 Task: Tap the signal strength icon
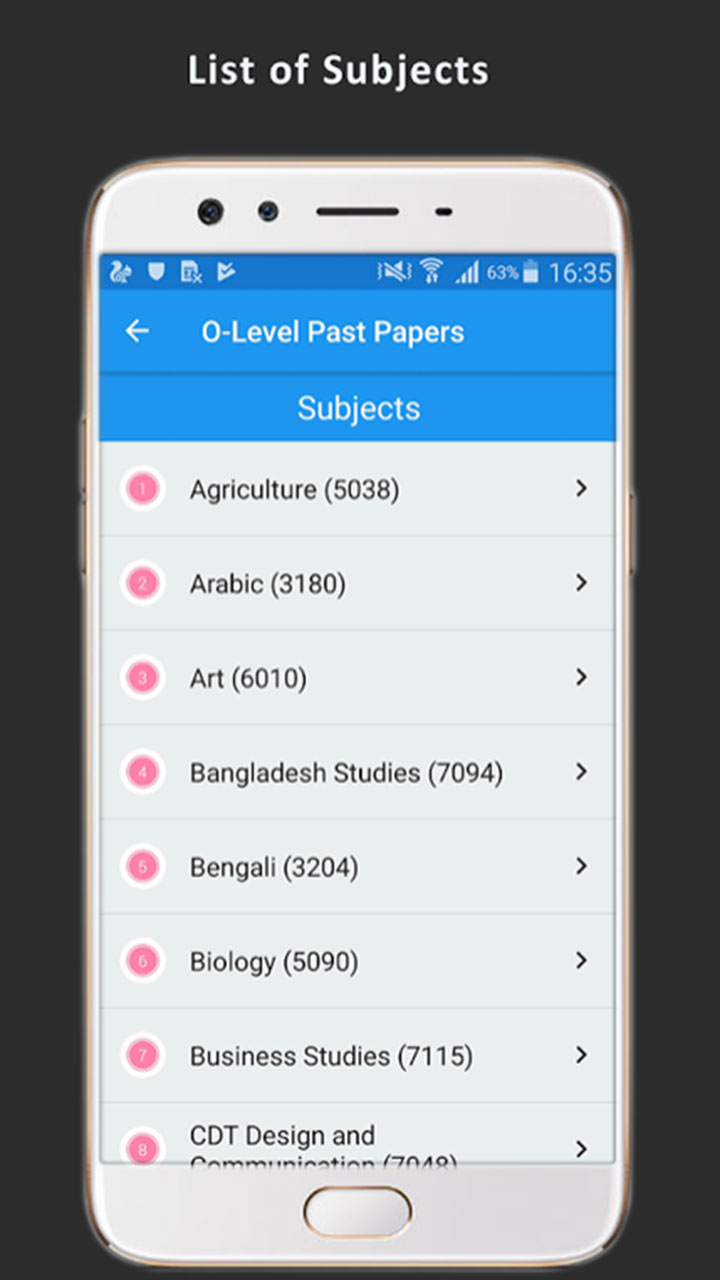[x=466, y=272]
